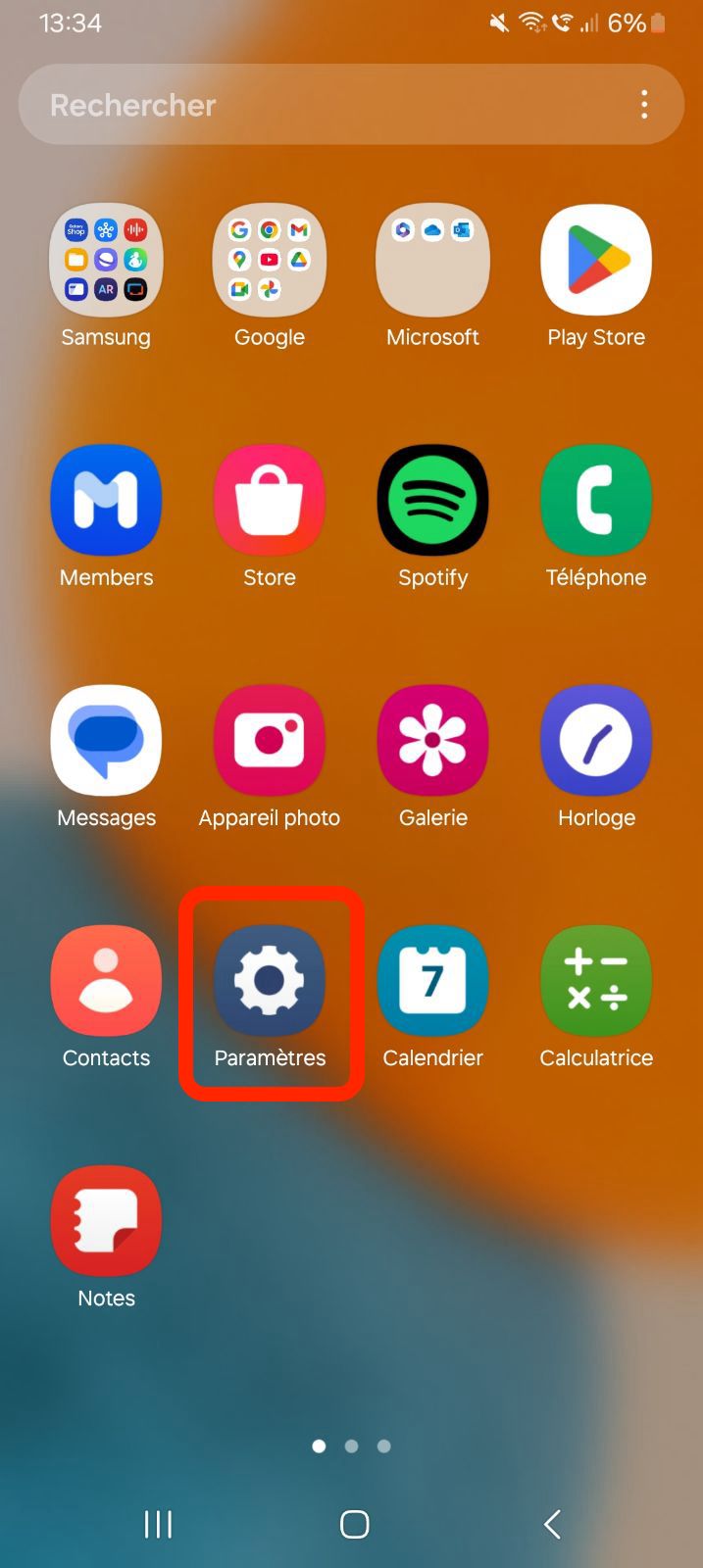This screenshot has width=703, height=1568.
Task: Launch the Play Store app
Action: coord(596,260)
